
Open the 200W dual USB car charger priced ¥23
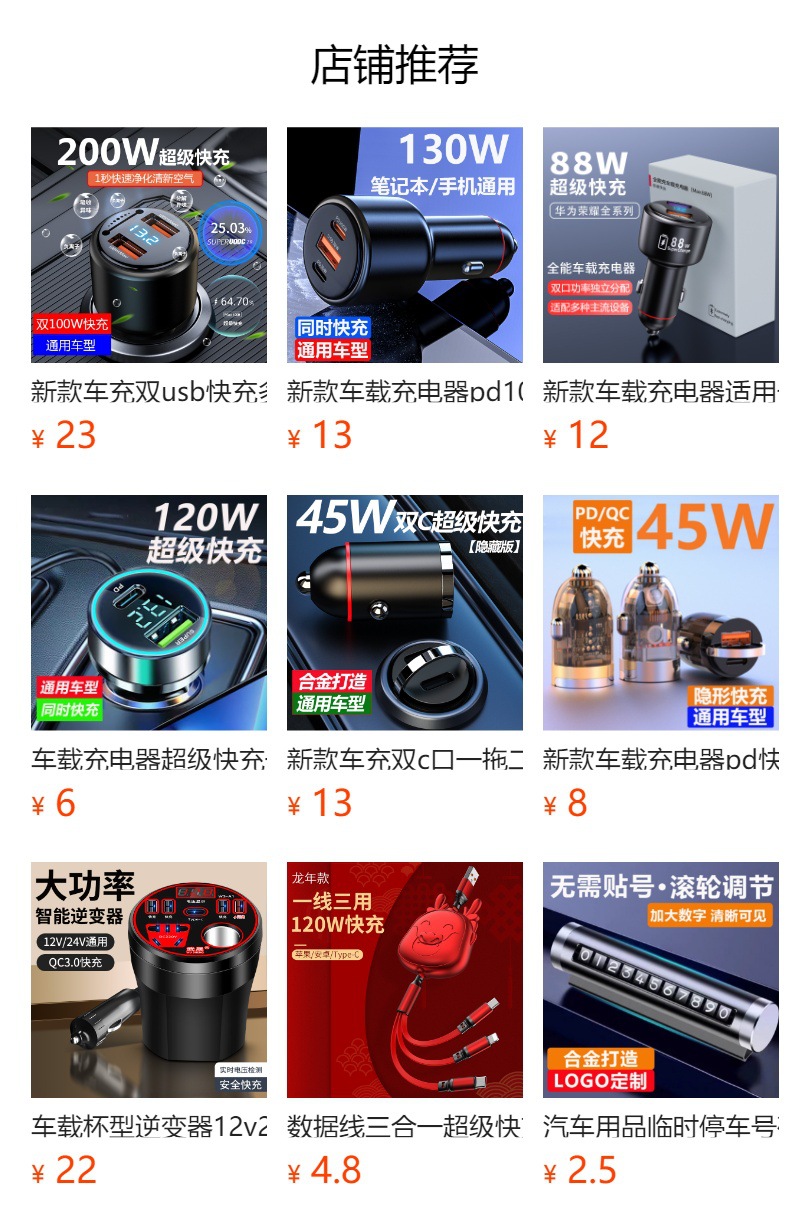(x=149, y=245)
